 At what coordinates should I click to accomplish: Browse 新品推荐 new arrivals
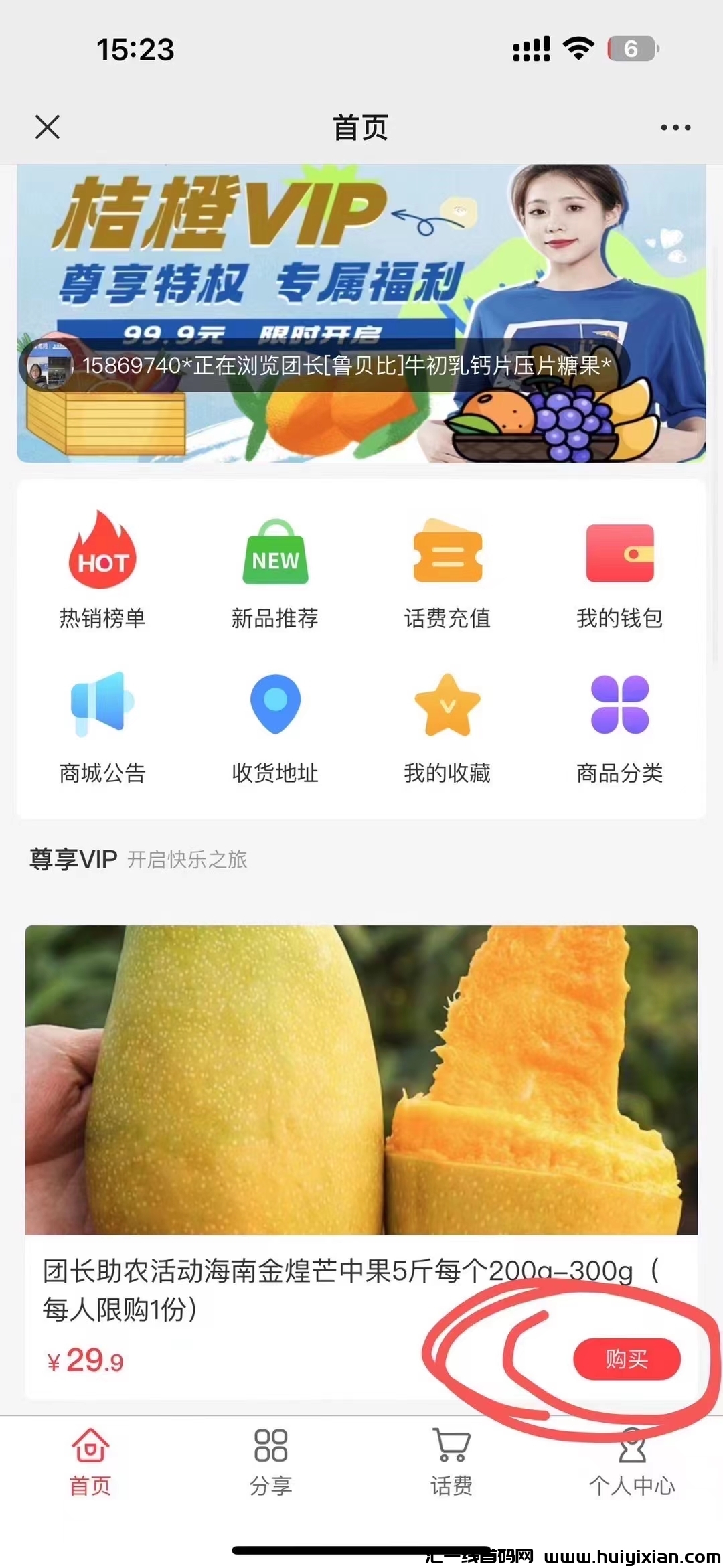275,570
